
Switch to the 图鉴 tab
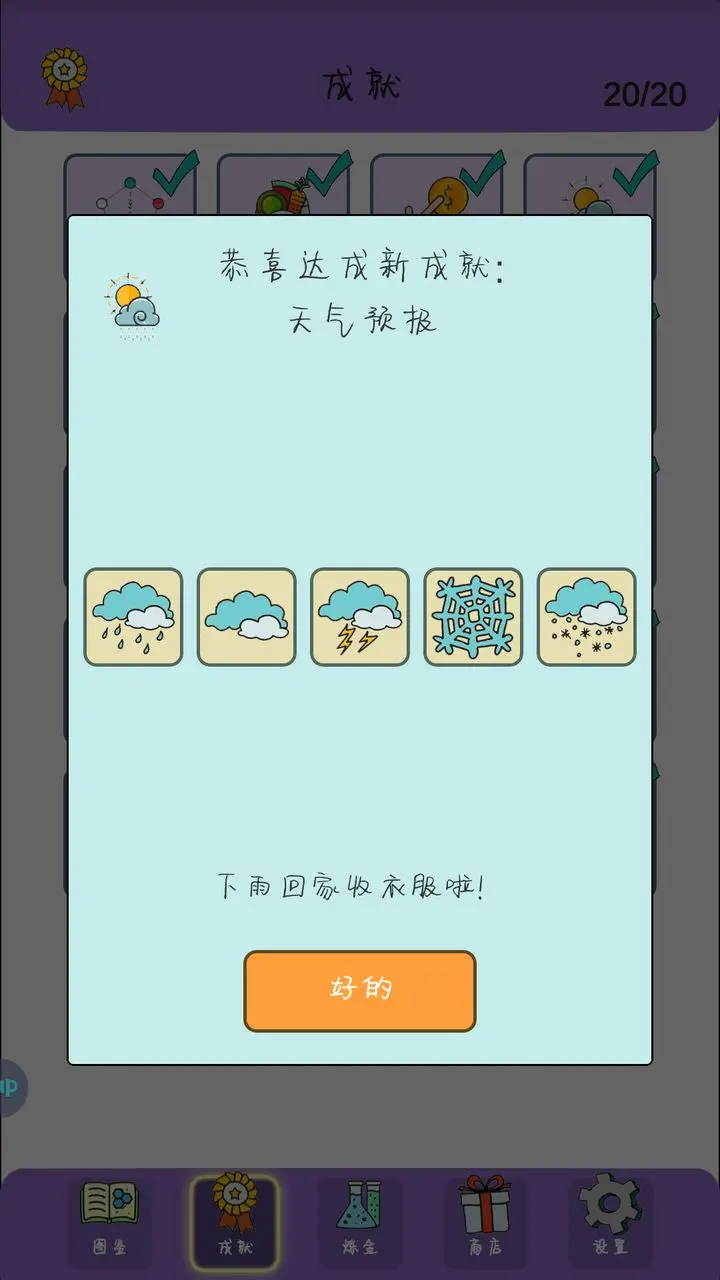click(109, 1222)
